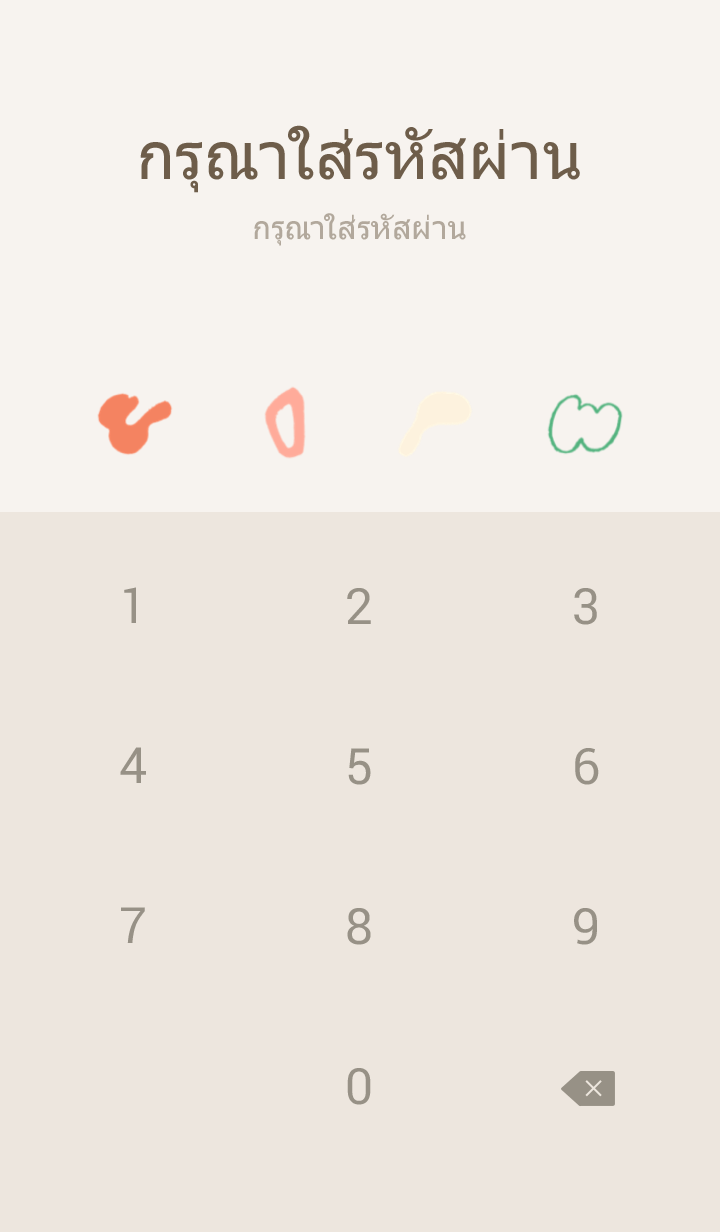Image resolution: width=720 pixels, height=1232 pixels.
Task: Enter digit 0 on the keypad
Action: coord(359,1087)
